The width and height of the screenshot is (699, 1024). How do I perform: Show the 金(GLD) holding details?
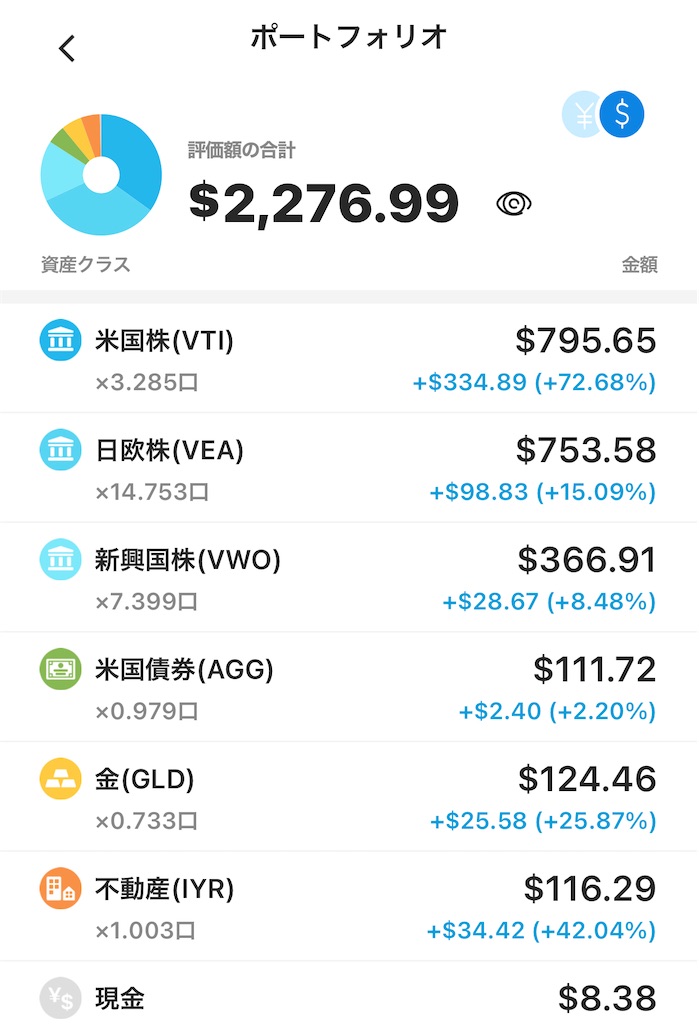tap(349, 797)
